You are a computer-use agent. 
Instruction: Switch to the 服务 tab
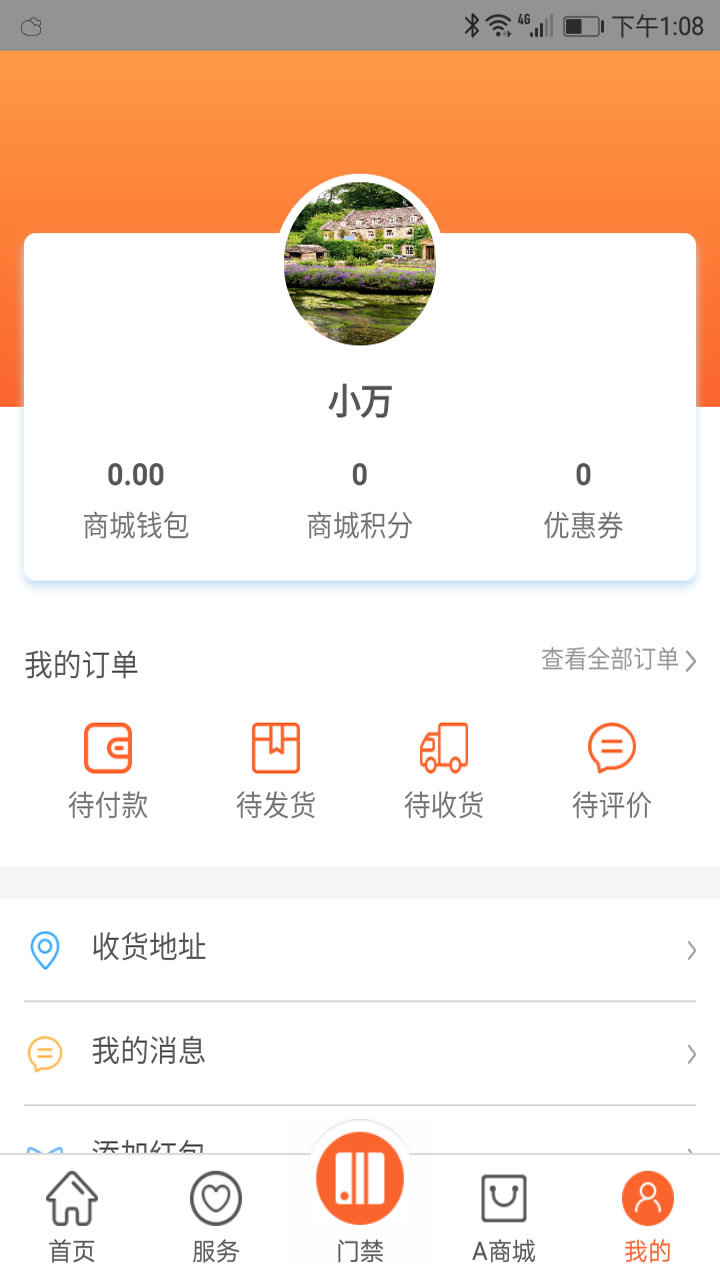[x=216, y=1217]
